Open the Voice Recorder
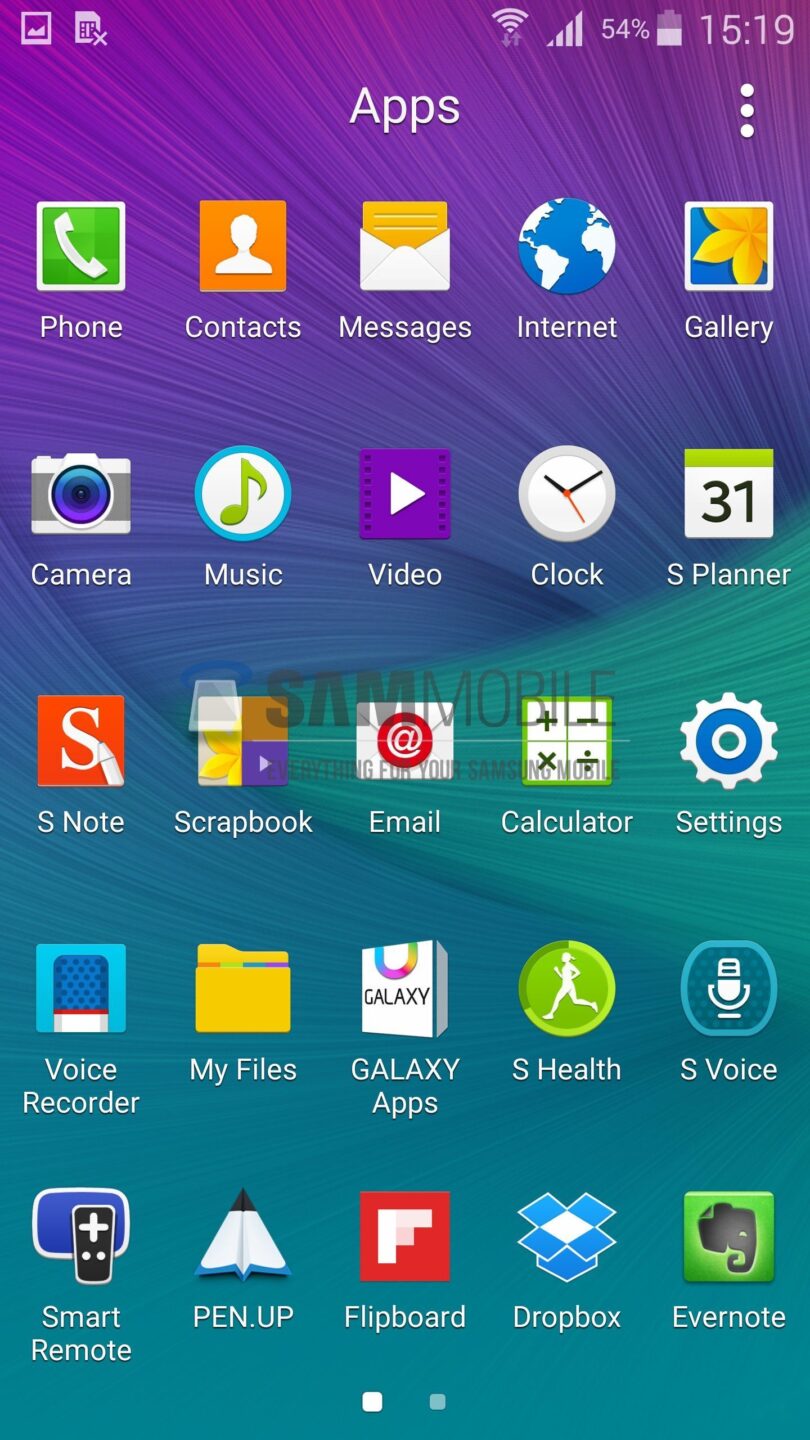The image size is (810, 1440). [80, 988]
